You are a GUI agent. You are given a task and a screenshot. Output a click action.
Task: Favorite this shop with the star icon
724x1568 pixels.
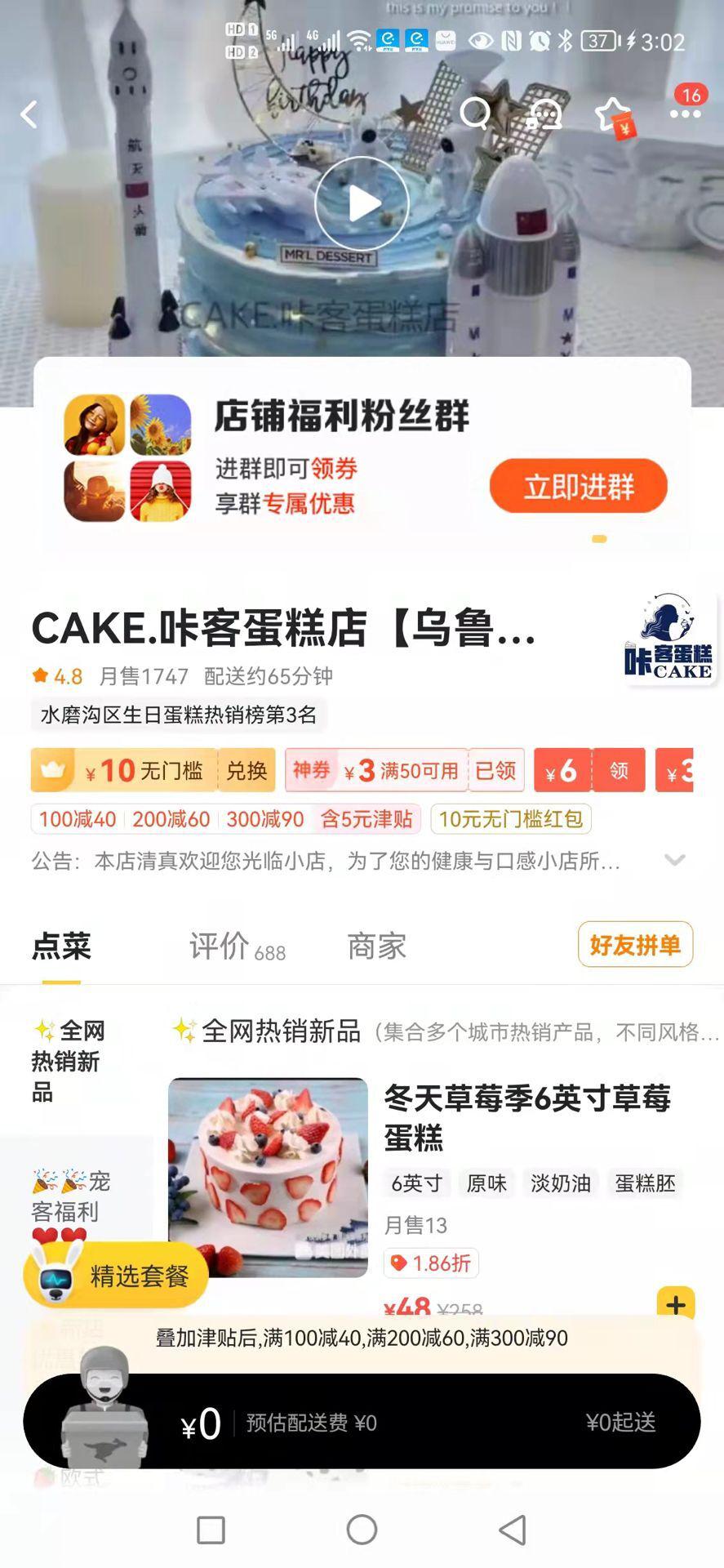613,114
